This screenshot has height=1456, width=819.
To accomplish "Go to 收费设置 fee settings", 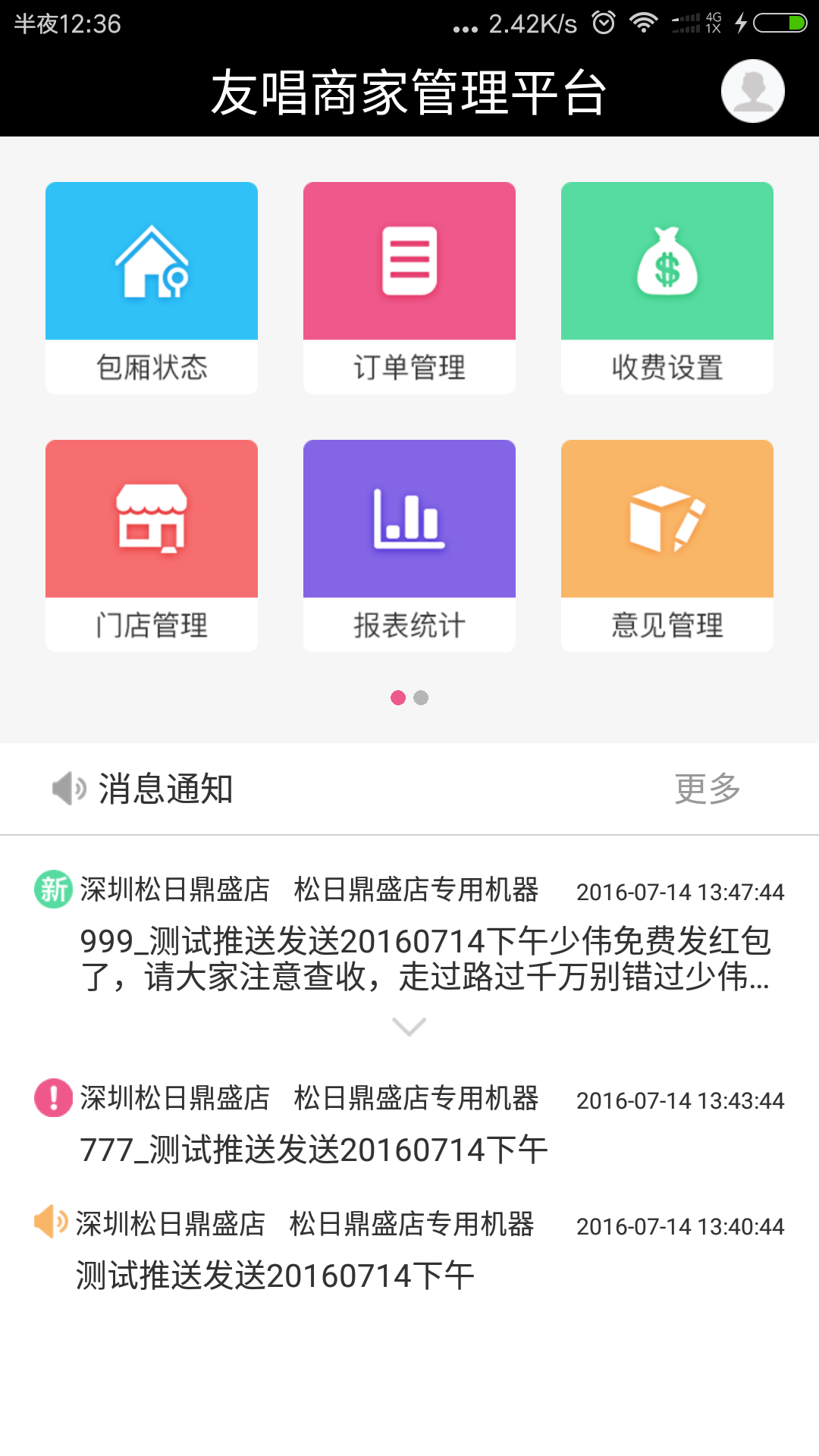I will pyautogui.click(x=667, y=287).
